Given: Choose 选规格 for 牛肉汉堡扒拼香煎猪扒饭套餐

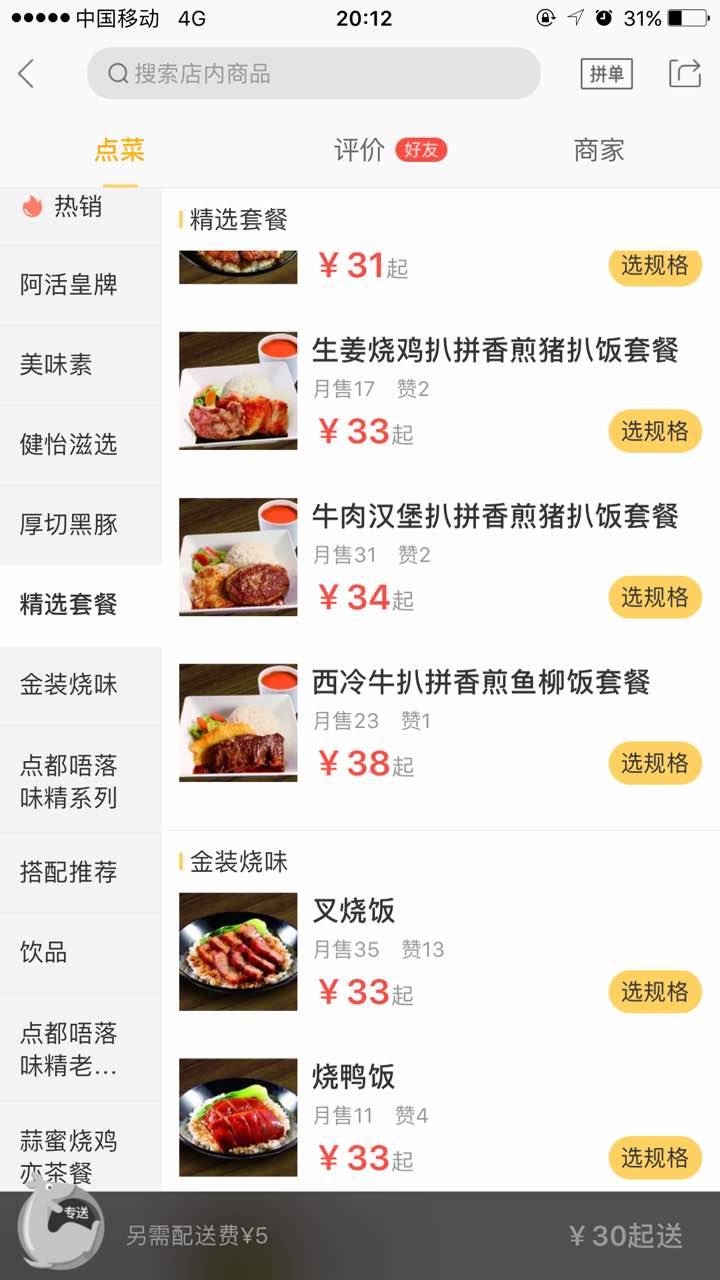Looking at the screenshot, I should (x=655, y=597).
